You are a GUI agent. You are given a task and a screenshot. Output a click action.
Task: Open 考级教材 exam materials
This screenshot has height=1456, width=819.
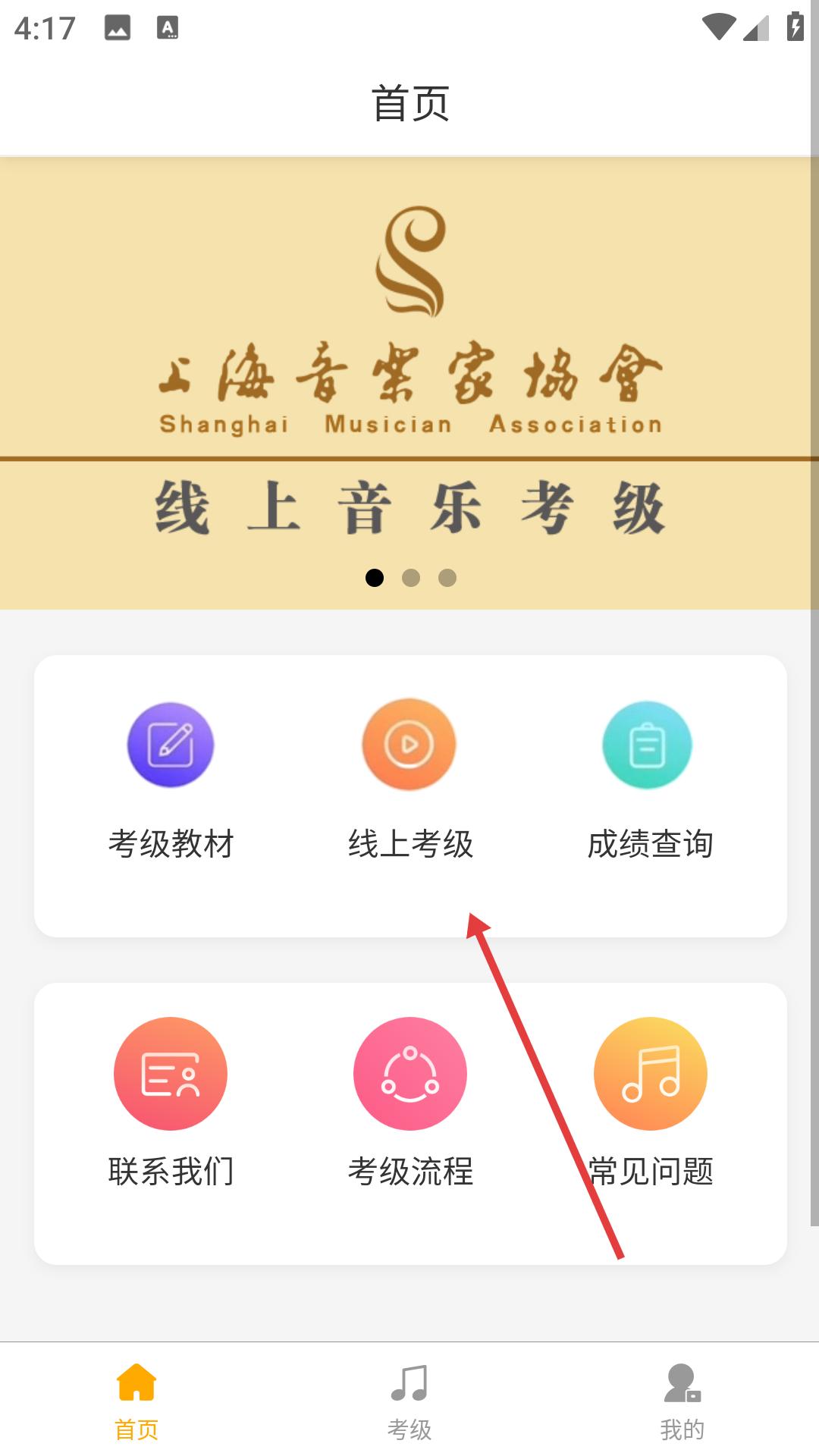click(x=171, y=781)
